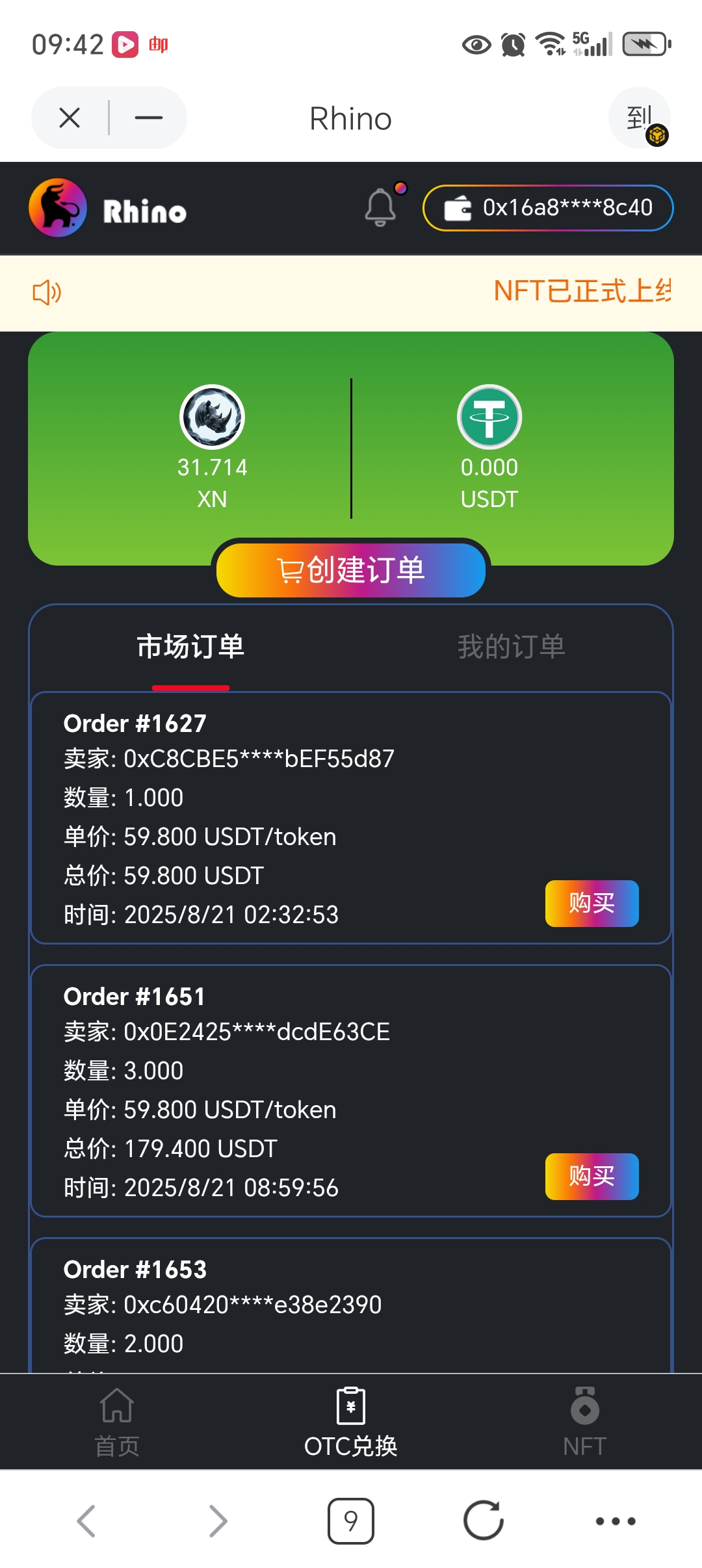
Task: Open wallet address 0x16a8****8c40
Action: (x=548, y=208)
